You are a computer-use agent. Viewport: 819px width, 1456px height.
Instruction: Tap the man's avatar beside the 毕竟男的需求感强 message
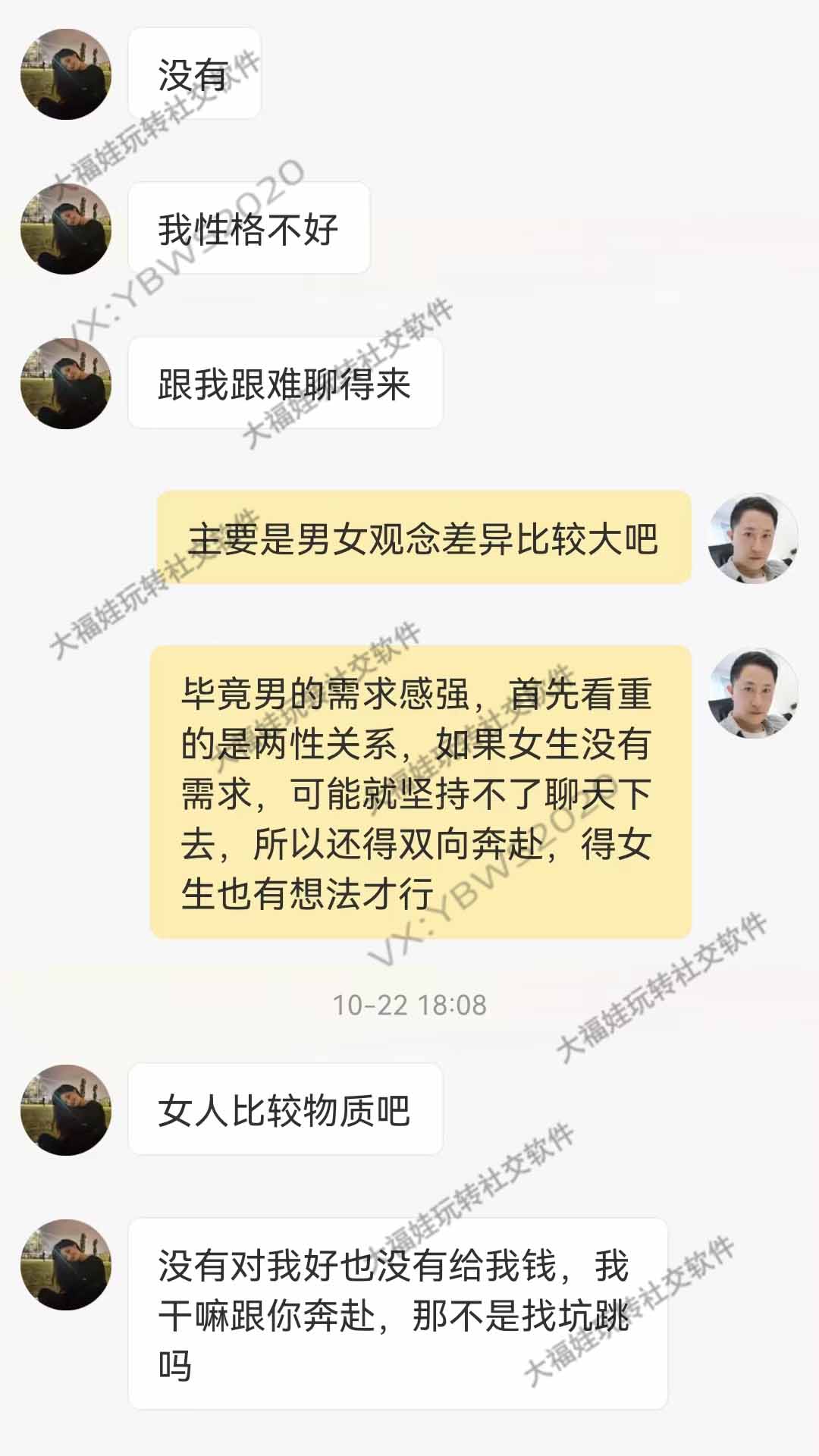(753, 693)
